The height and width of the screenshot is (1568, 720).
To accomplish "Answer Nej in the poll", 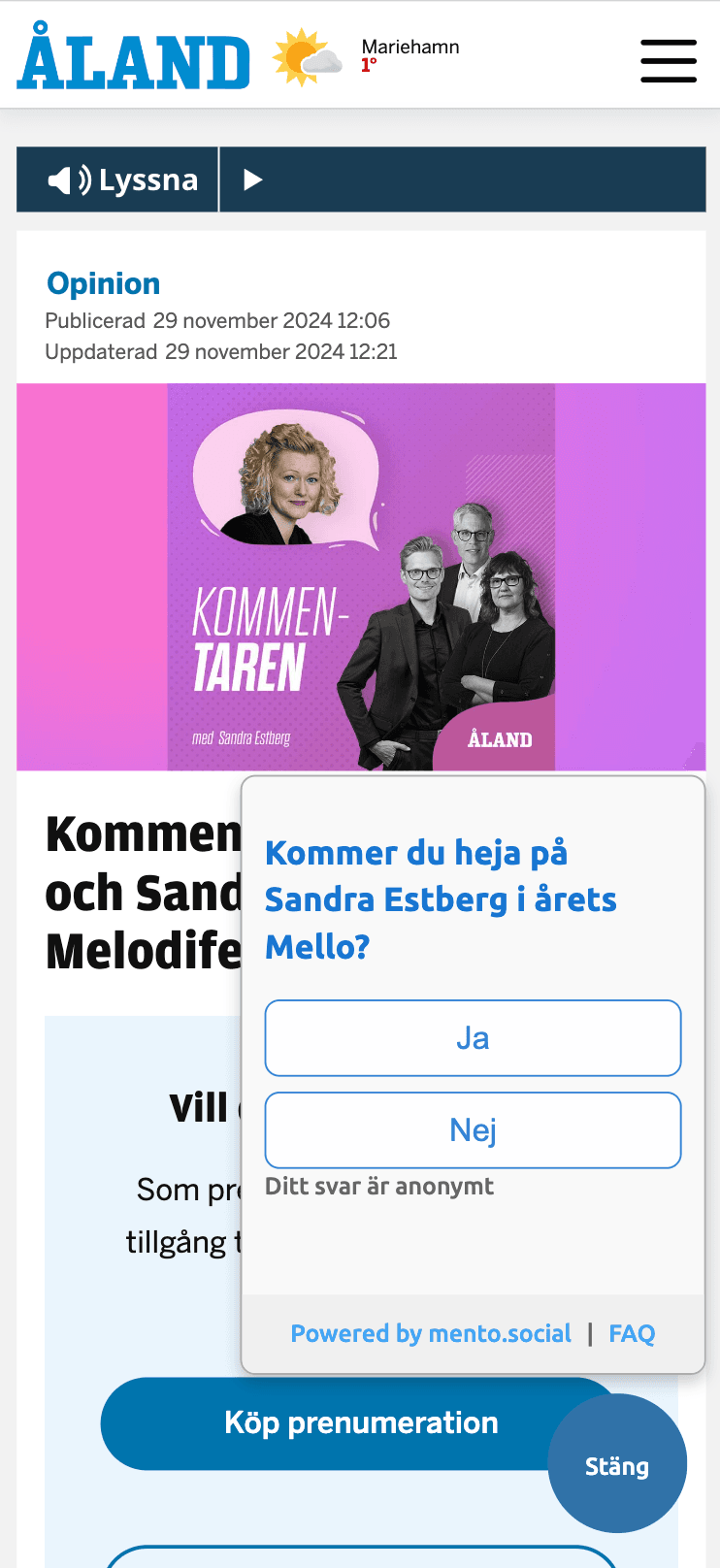I will [x=473, y=1130].
